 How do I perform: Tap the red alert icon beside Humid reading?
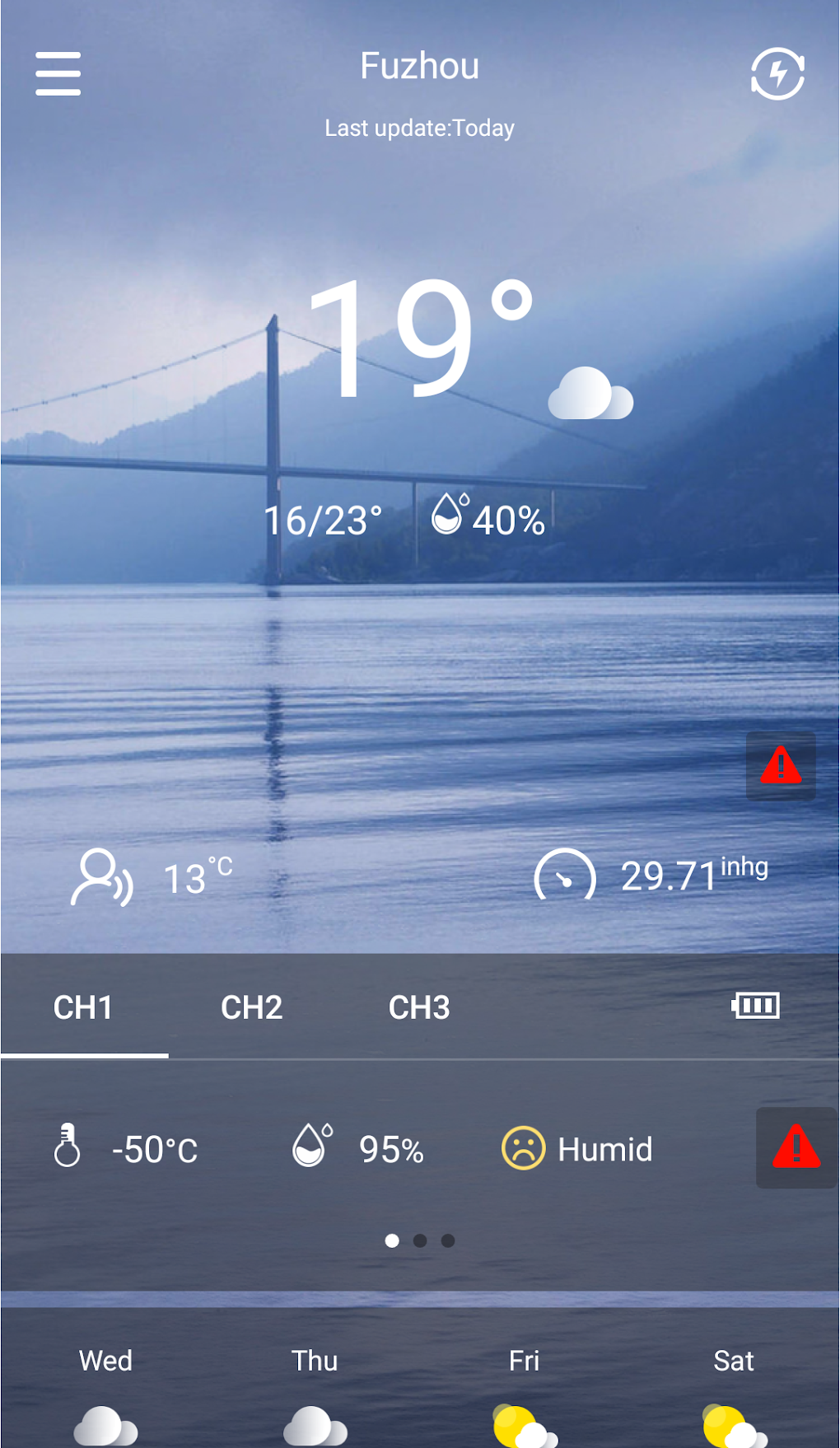(795, 1148)
